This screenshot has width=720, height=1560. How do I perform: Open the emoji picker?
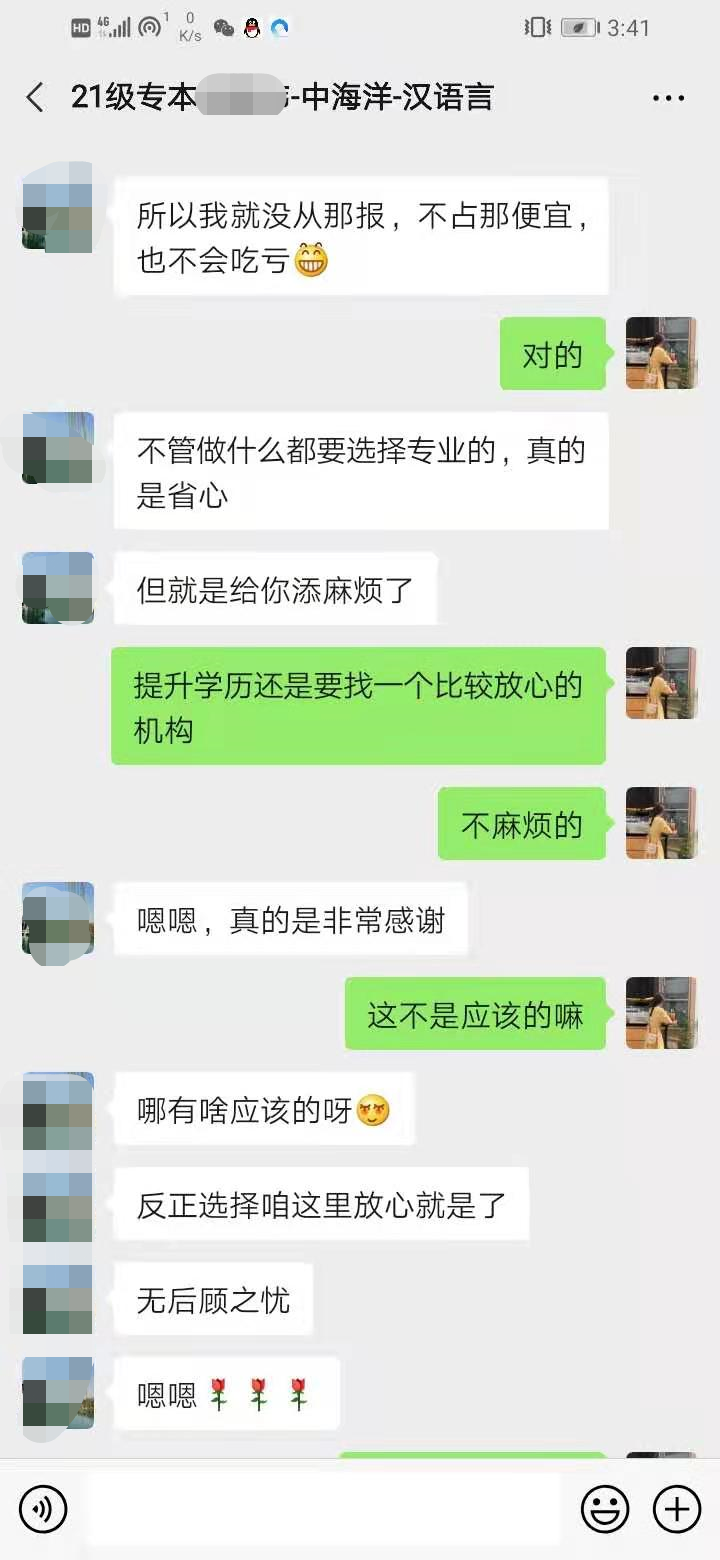coord(605,1508)
